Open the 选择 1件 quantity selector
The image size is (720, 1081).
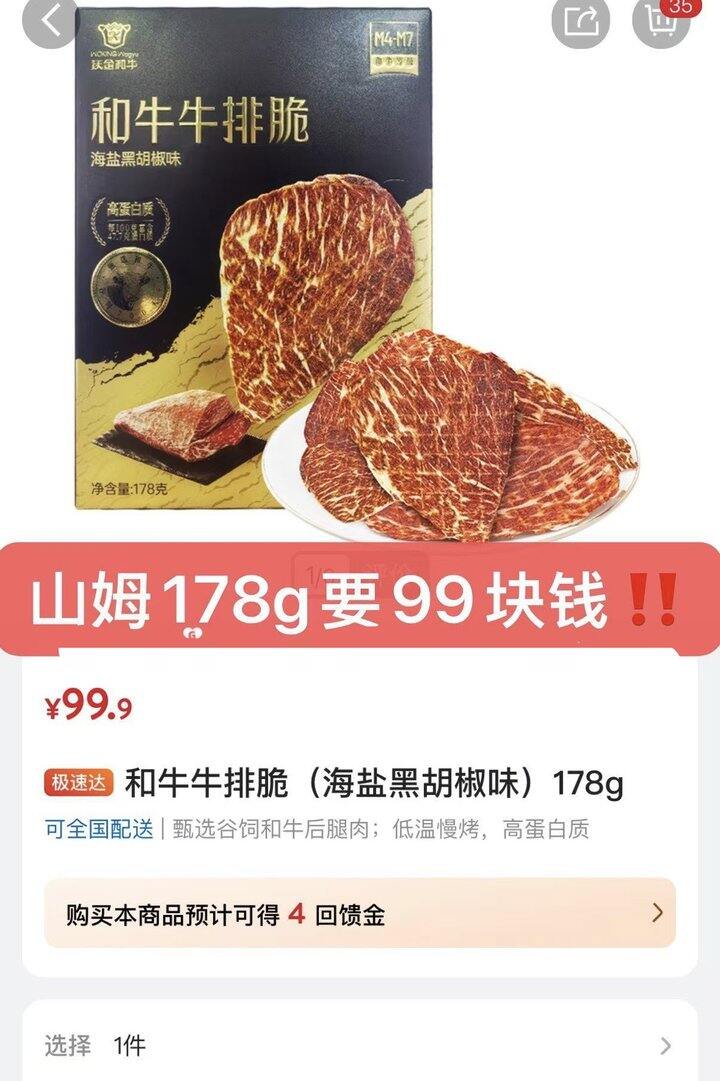360,1046
